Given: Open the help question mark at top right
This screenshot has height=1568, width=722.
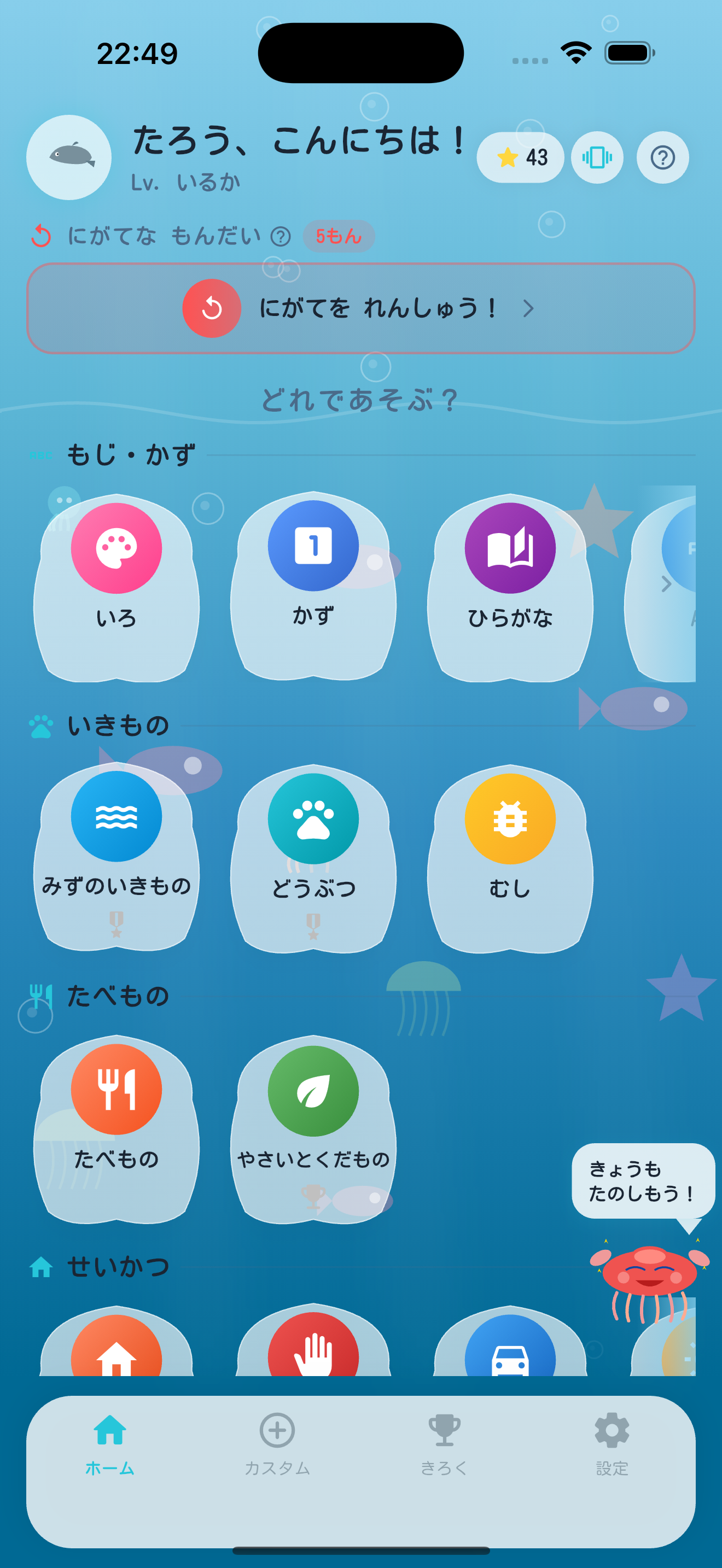Looking at the screenshot, I should (662, 157).
